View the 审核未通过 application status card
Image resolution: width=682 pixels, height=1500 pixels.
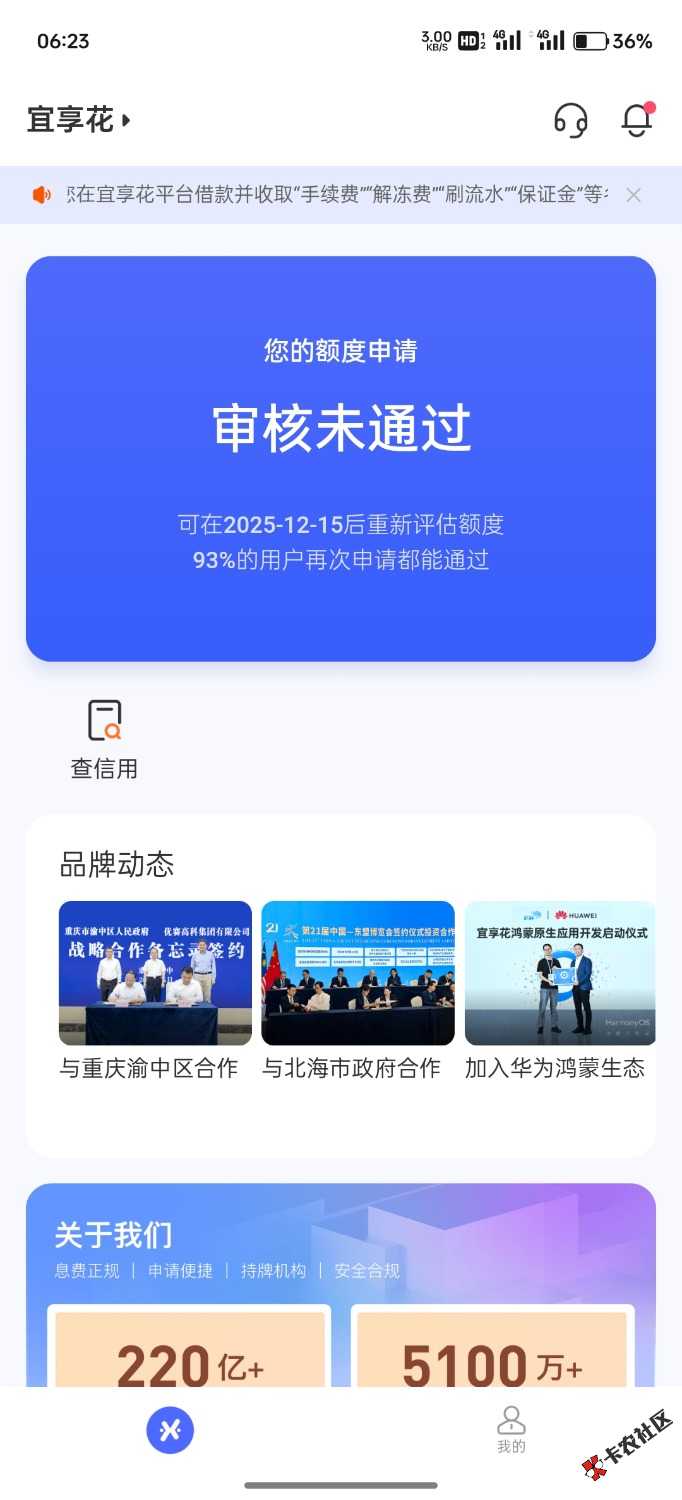click(x=341, y=458)
